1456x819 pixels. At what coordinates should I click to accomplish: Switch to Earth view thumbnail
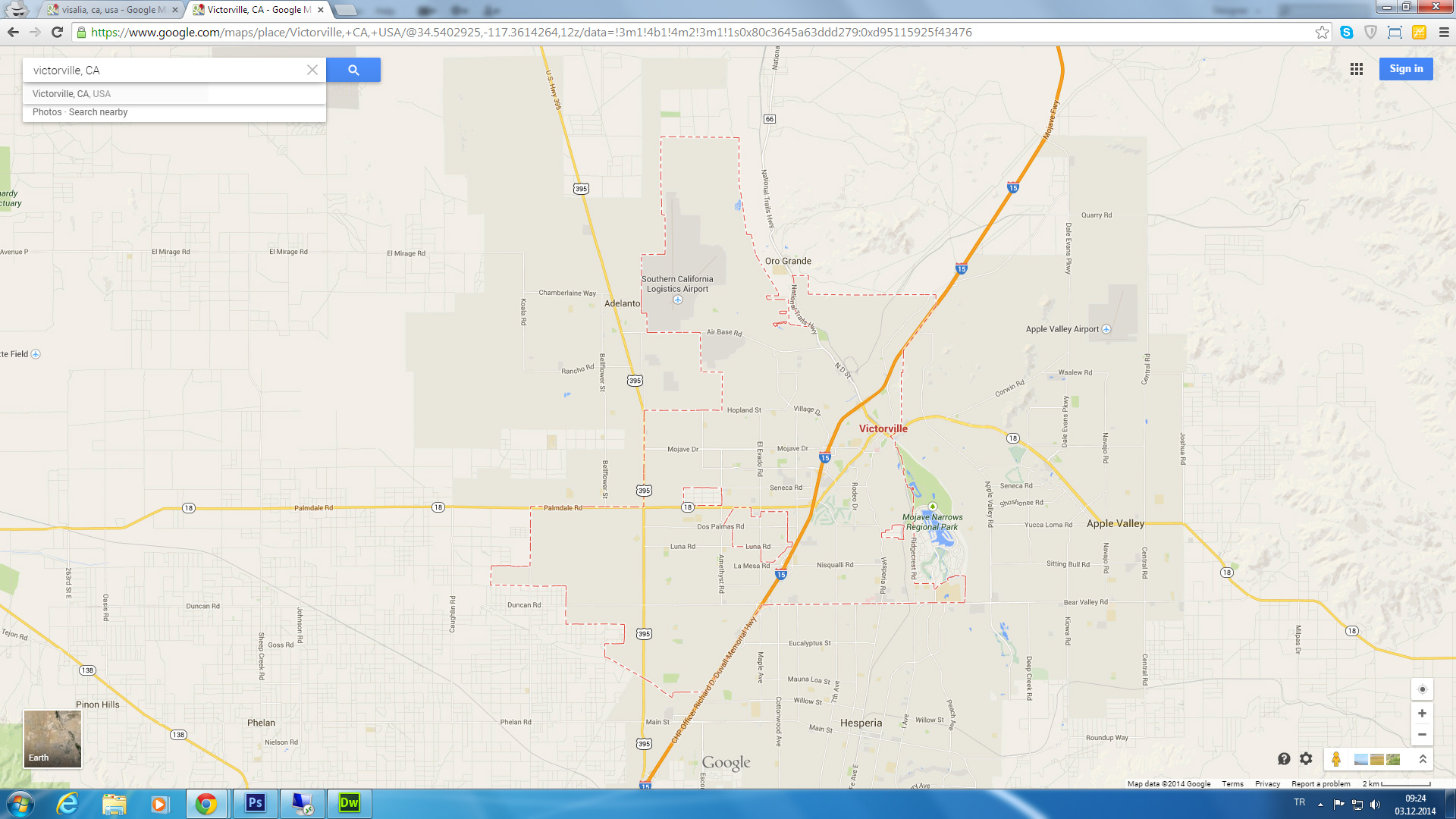coord(52,739)
